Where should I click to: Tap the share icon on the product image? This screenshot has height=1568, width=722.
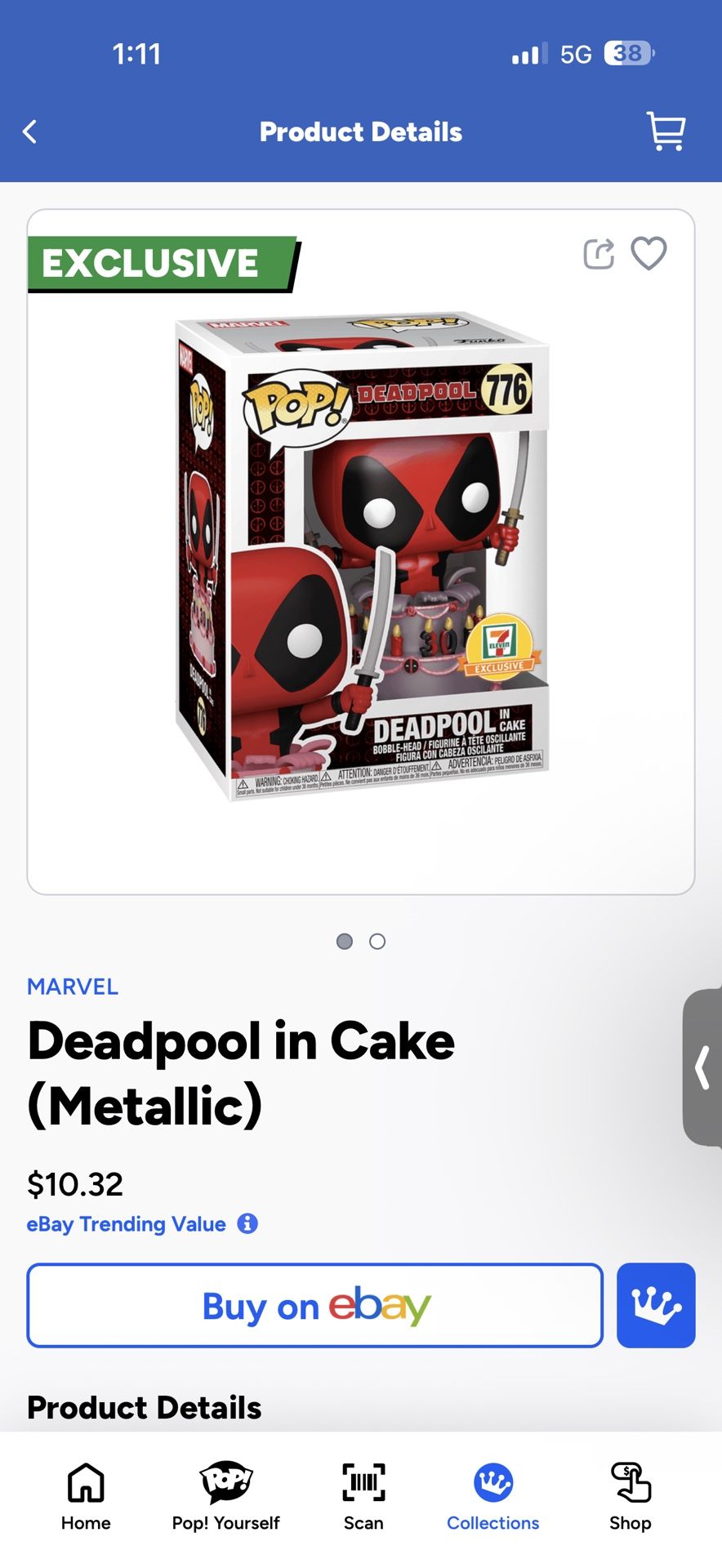pos(600,254)
